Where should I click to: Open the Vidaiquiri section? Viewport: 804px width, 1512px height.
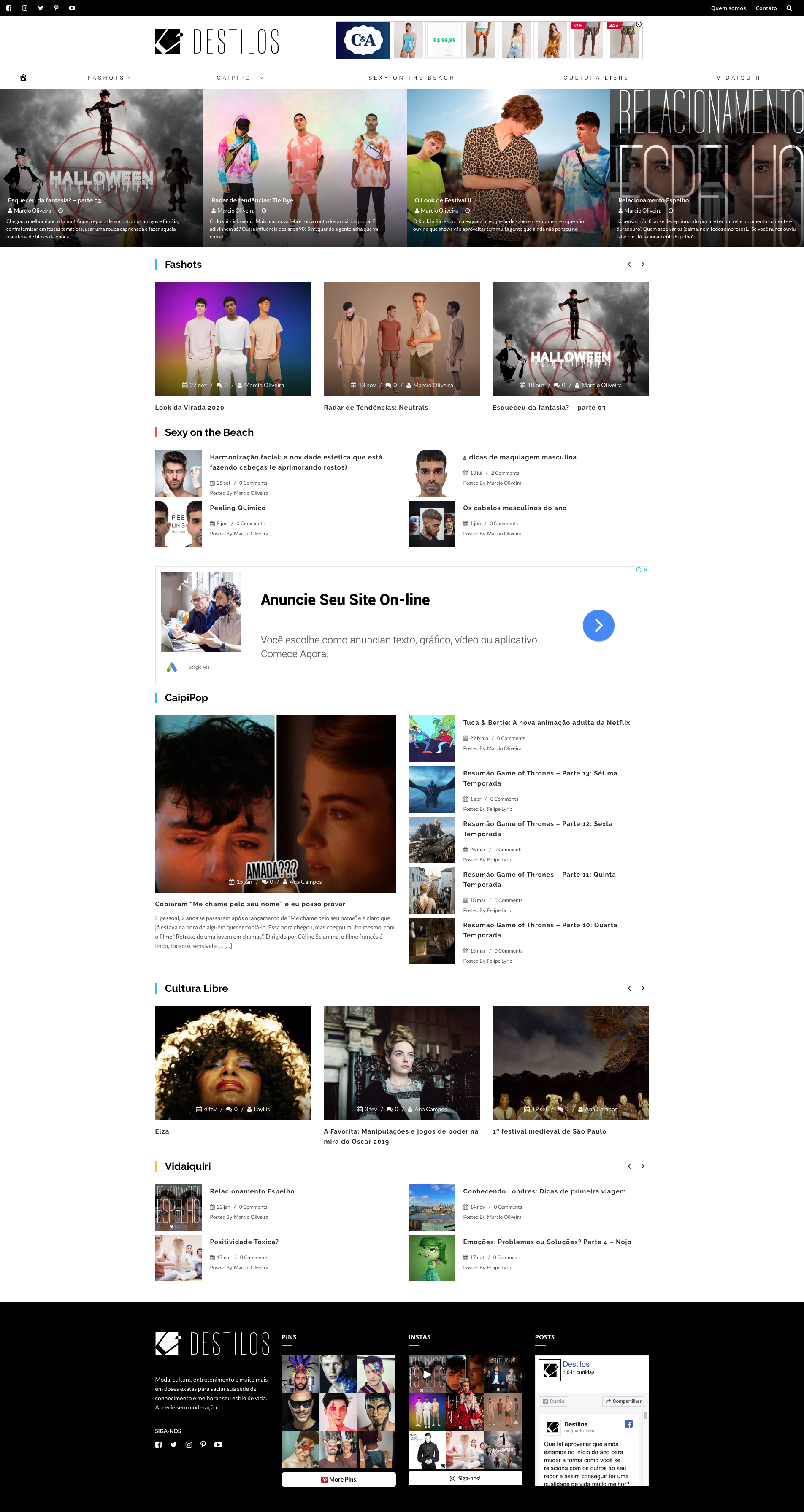pos(739,78)
